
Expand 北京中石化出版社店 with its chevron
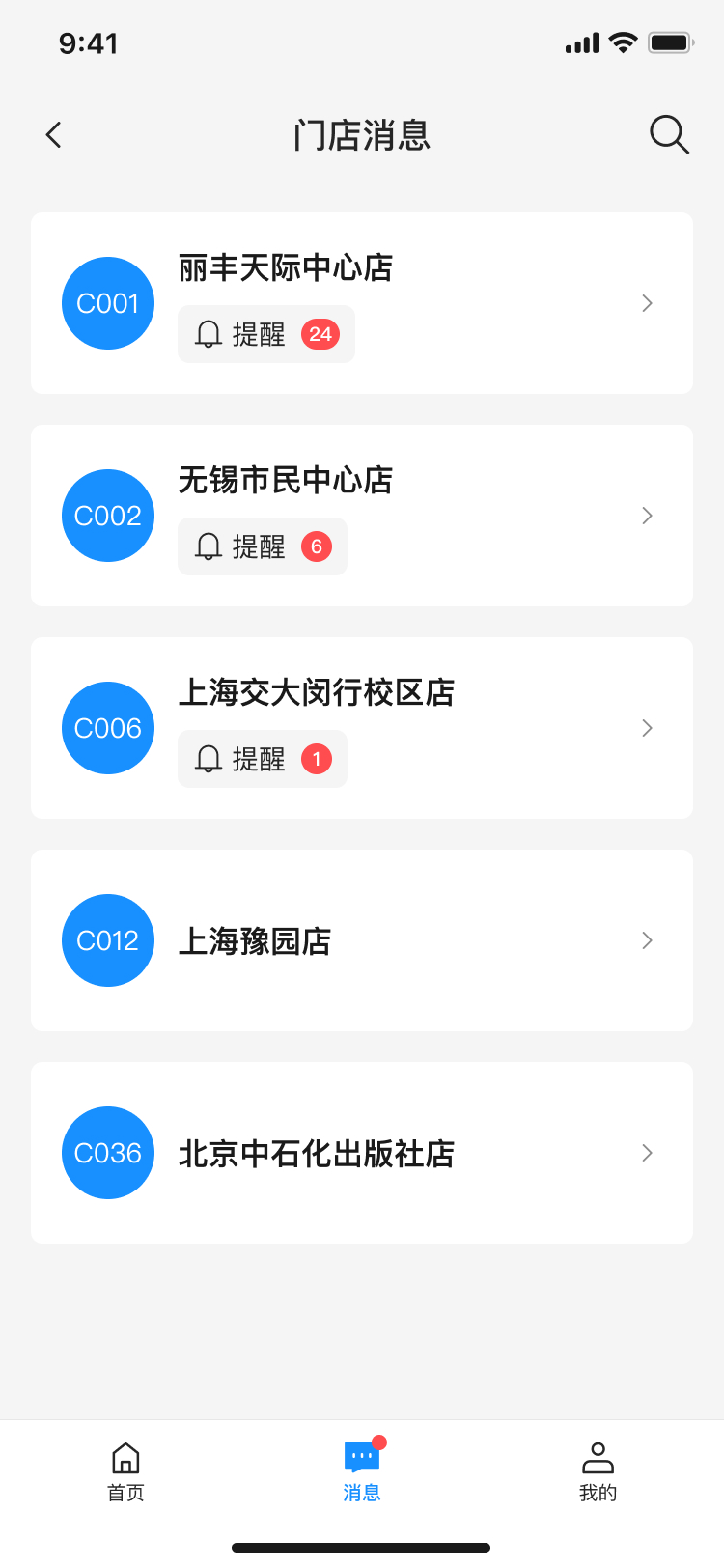click(646, 1153)
